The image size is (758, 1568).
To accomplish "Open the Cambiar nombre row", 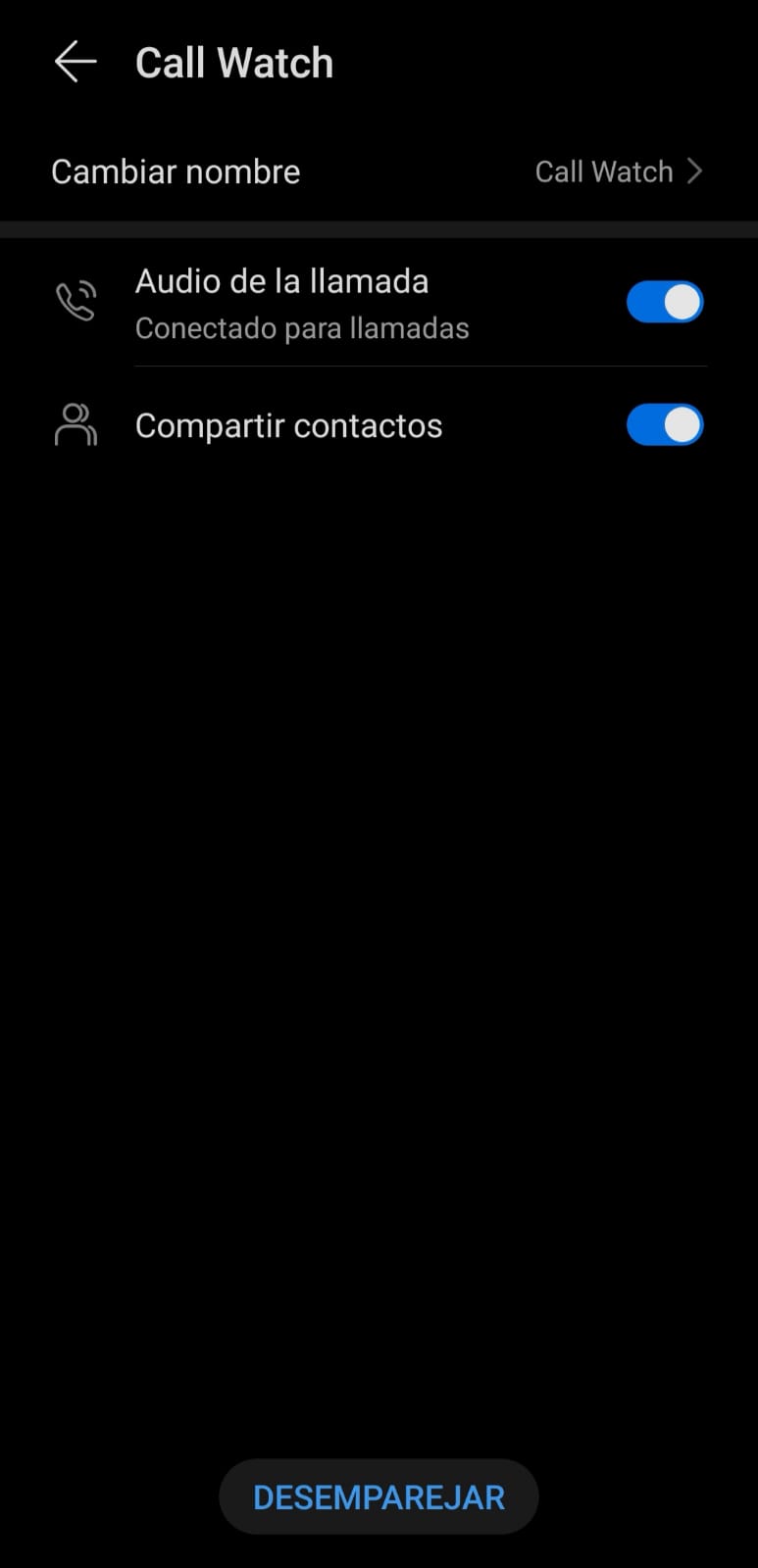I will [379, 171].
